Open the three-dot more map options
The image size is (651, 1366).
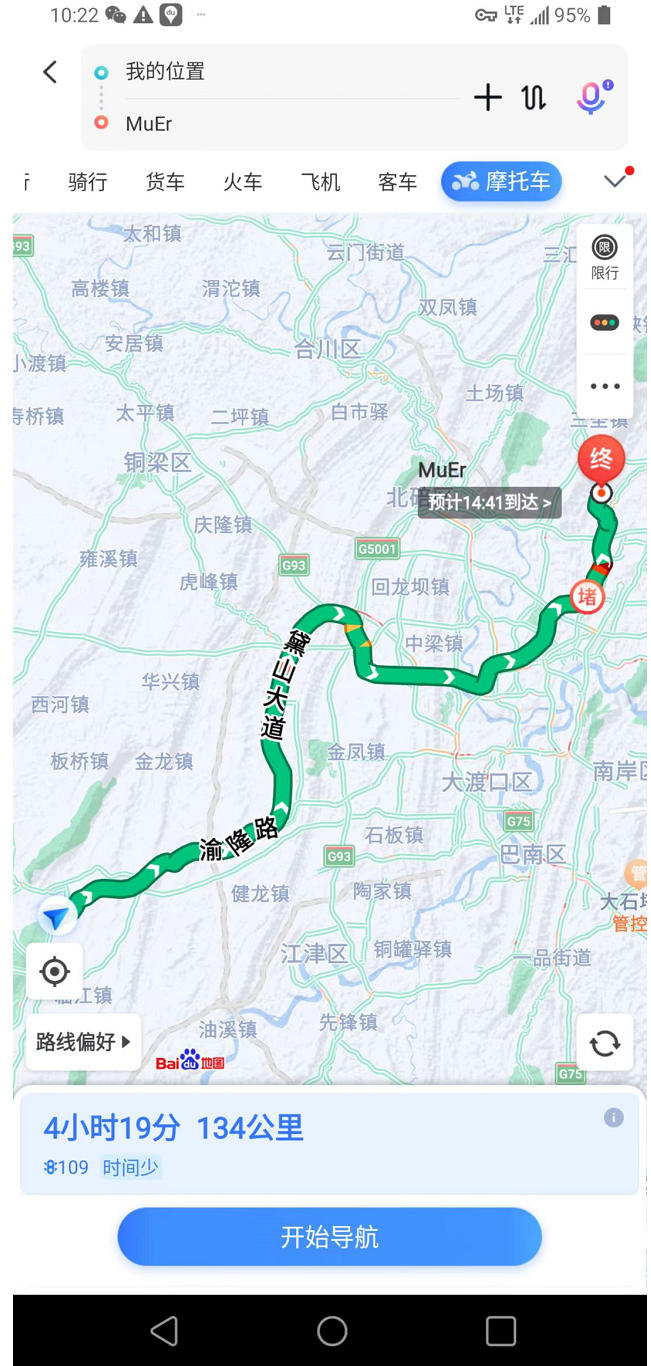point(605,386)
